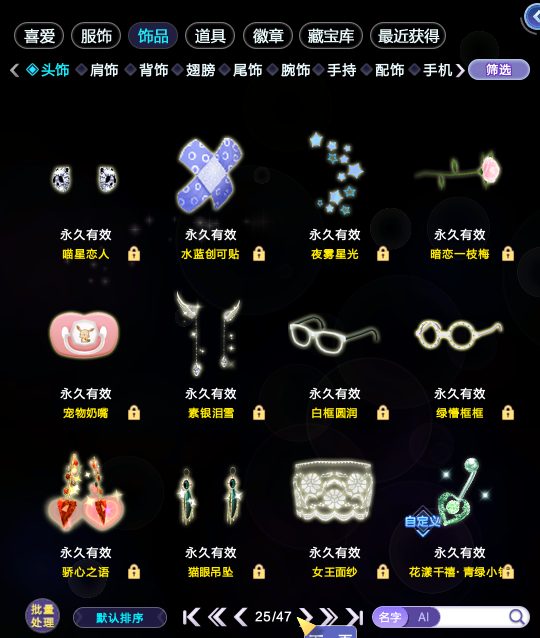Go to the previous page arrow
The width and height of the screenshot is (540, 638).
(240, 617)
